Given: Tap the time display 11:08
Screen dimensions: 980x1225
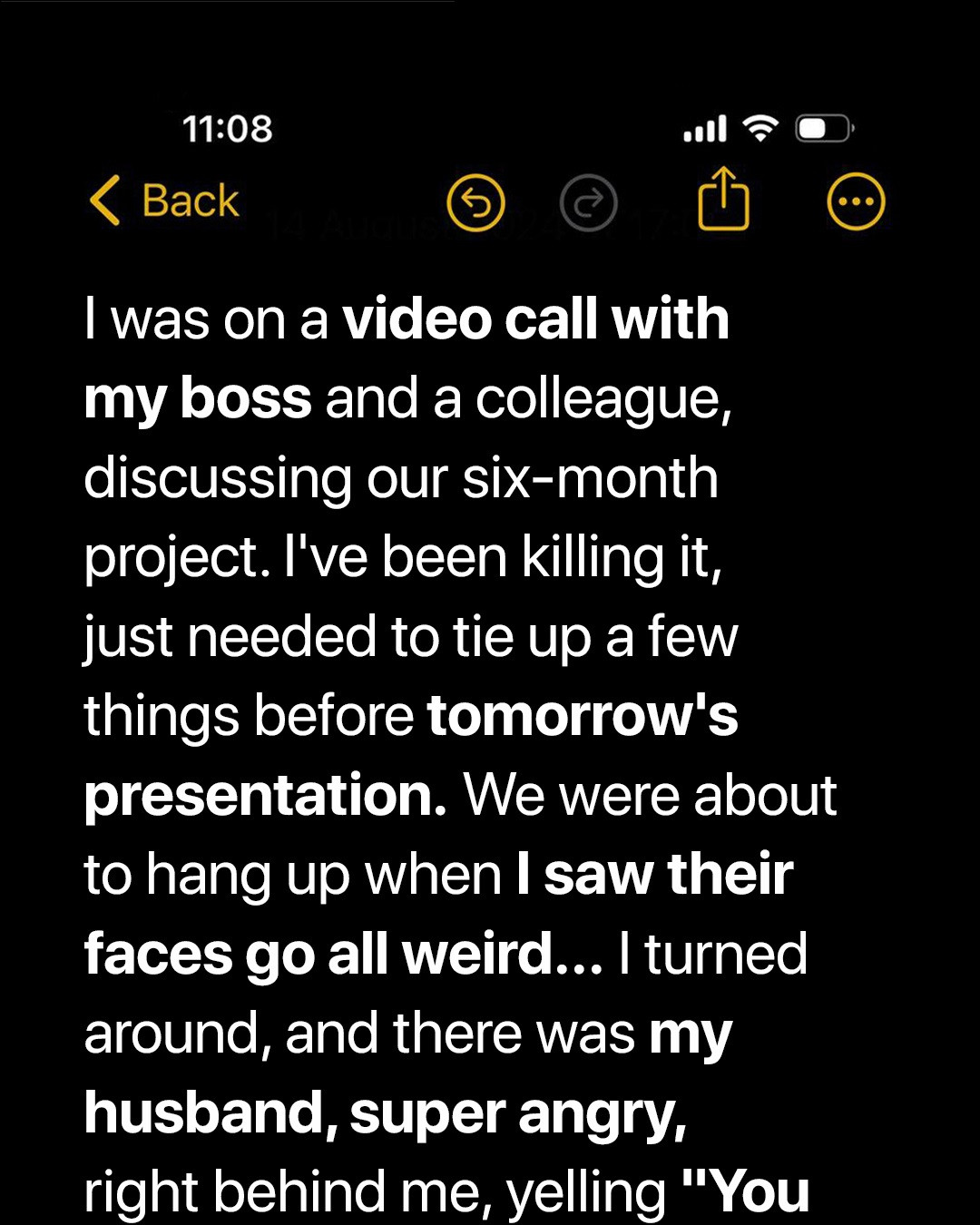Looking at the screenshot, I should point(228,129).
